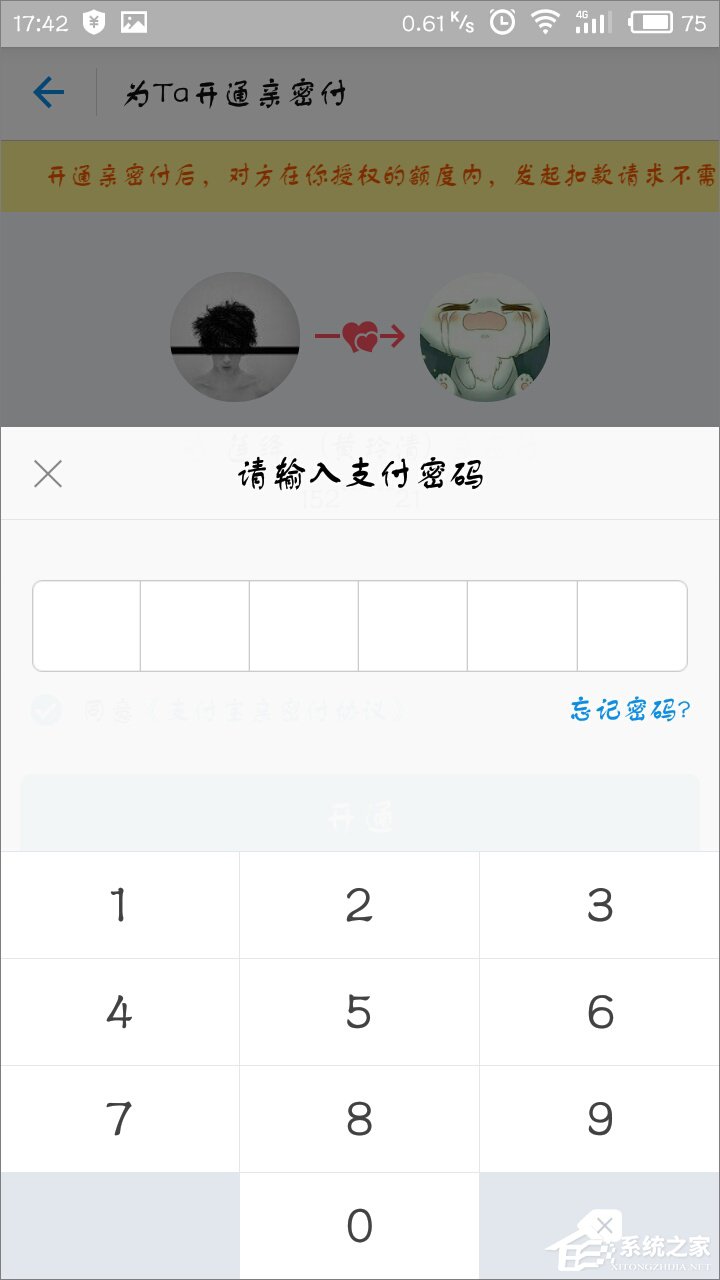Viewport: 720px width, 1280px height.
Task: Tap the crying emoji recipient avatar
Action: tap(484, 337)
